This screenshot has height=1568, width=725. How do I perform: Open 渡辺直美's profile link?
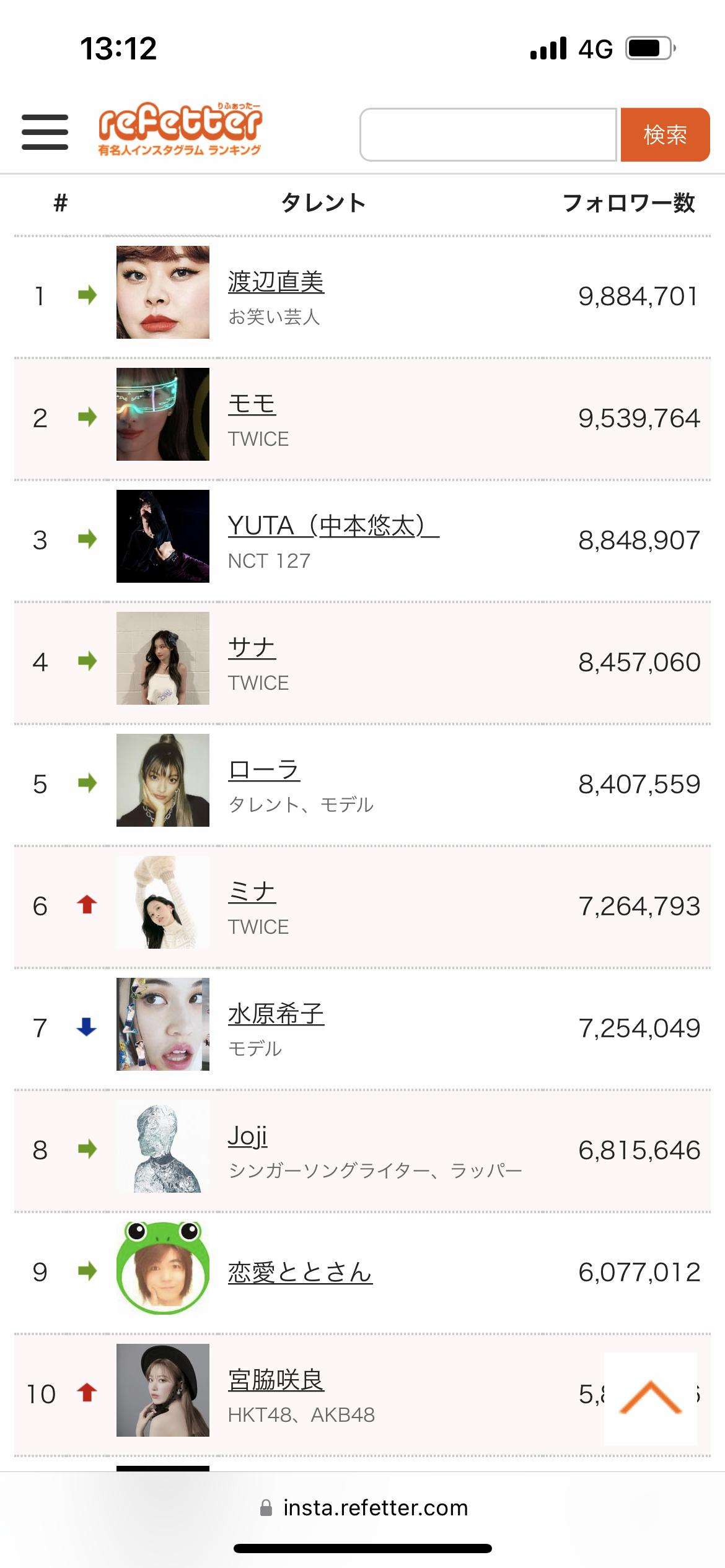276,282
